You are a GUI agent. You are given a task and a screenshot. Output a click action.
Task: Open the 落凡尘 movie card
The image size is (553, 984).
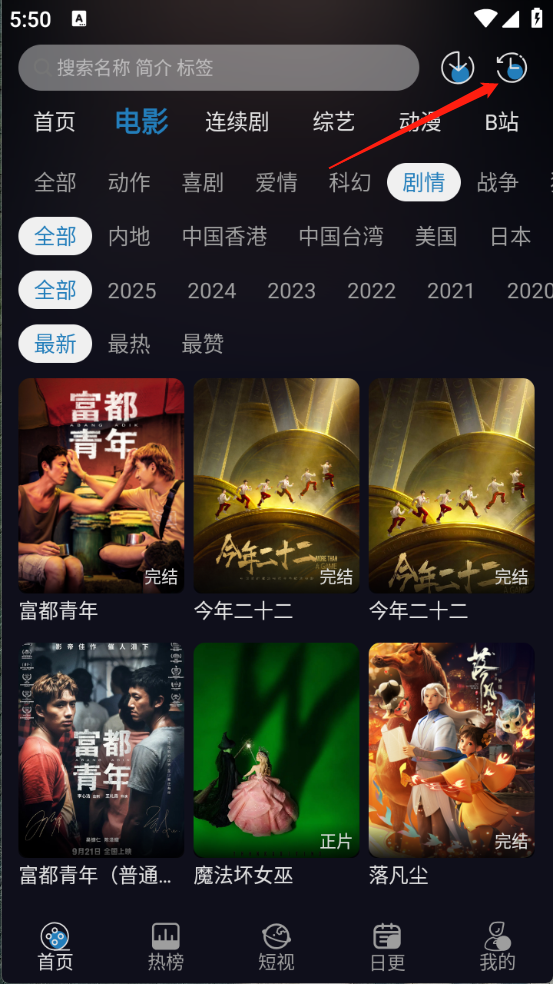click(451, 764)
